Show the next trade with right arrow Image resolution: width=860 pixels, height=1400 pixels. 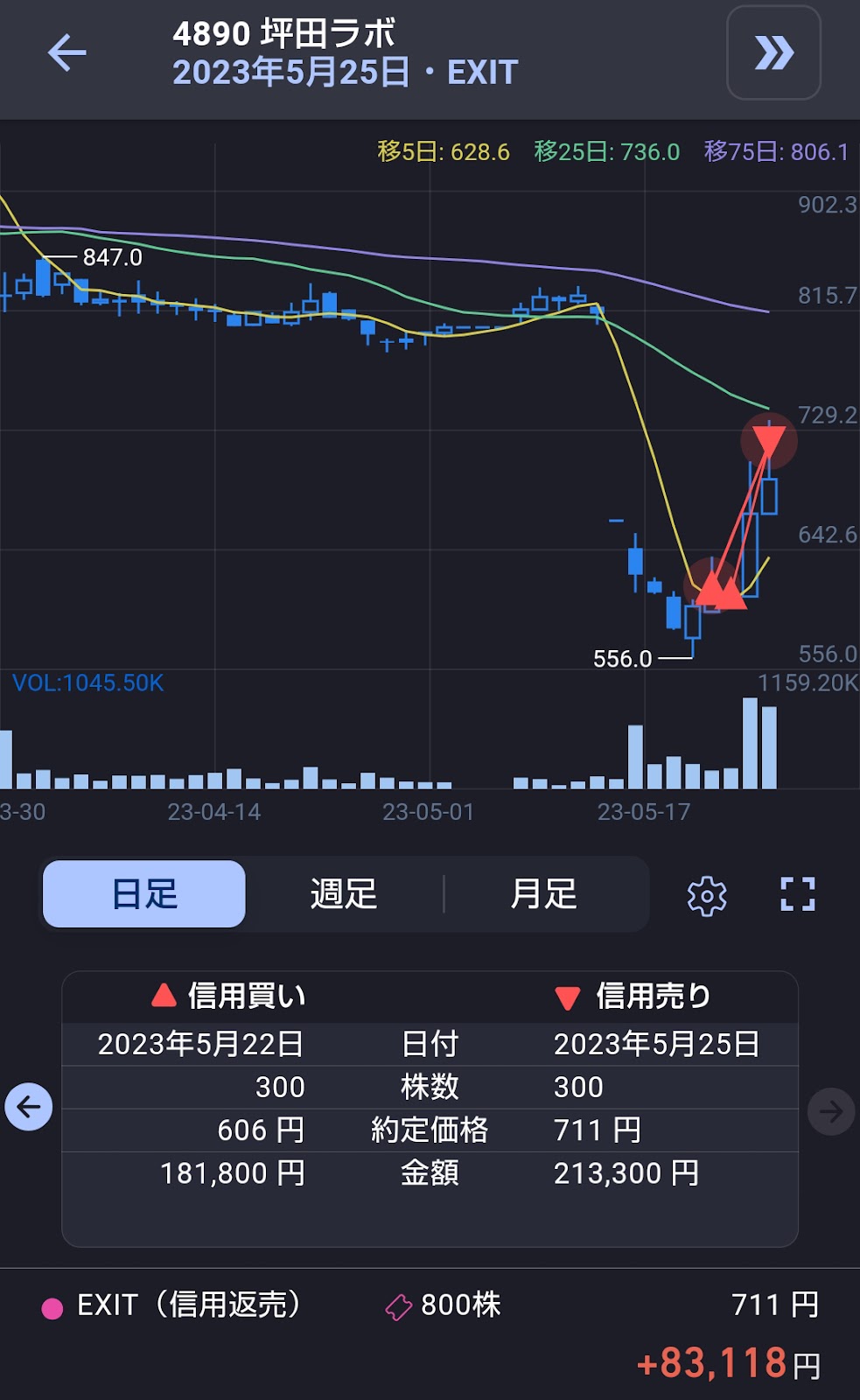pos(830,1111)
